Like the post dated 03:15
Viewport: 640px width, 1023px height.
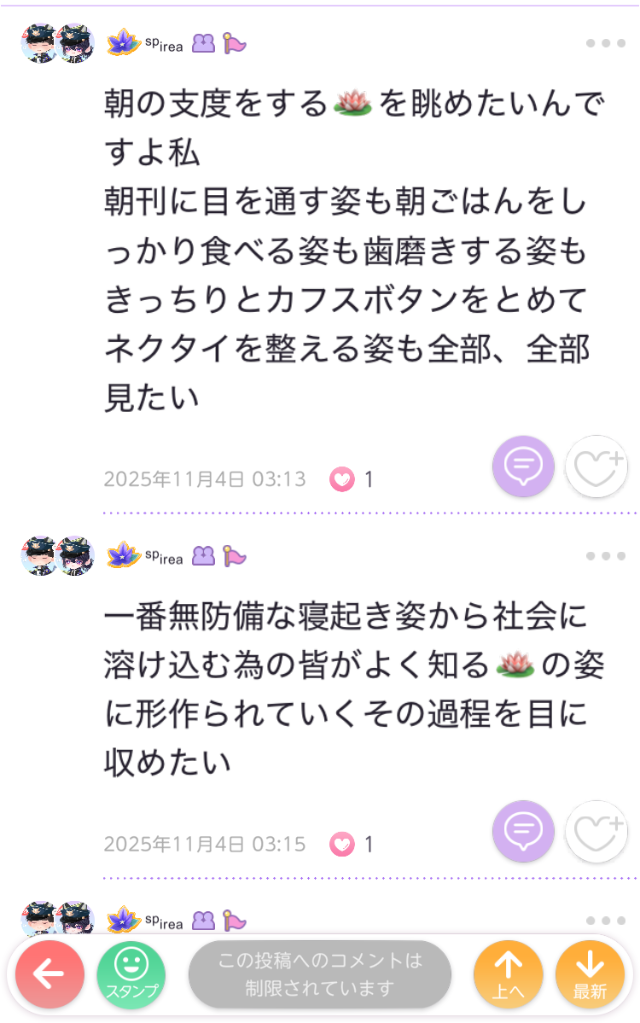tap(596, 832)
